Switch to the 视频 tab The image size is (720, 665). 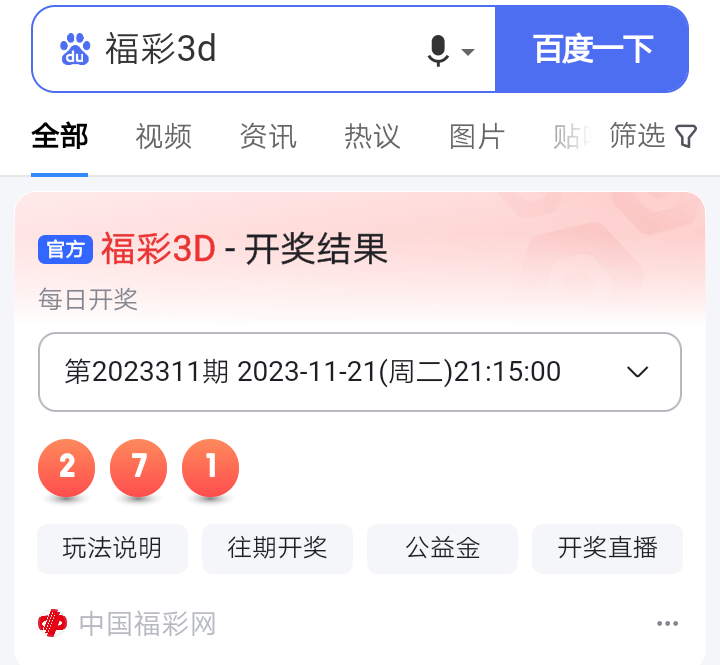(164, 136)
